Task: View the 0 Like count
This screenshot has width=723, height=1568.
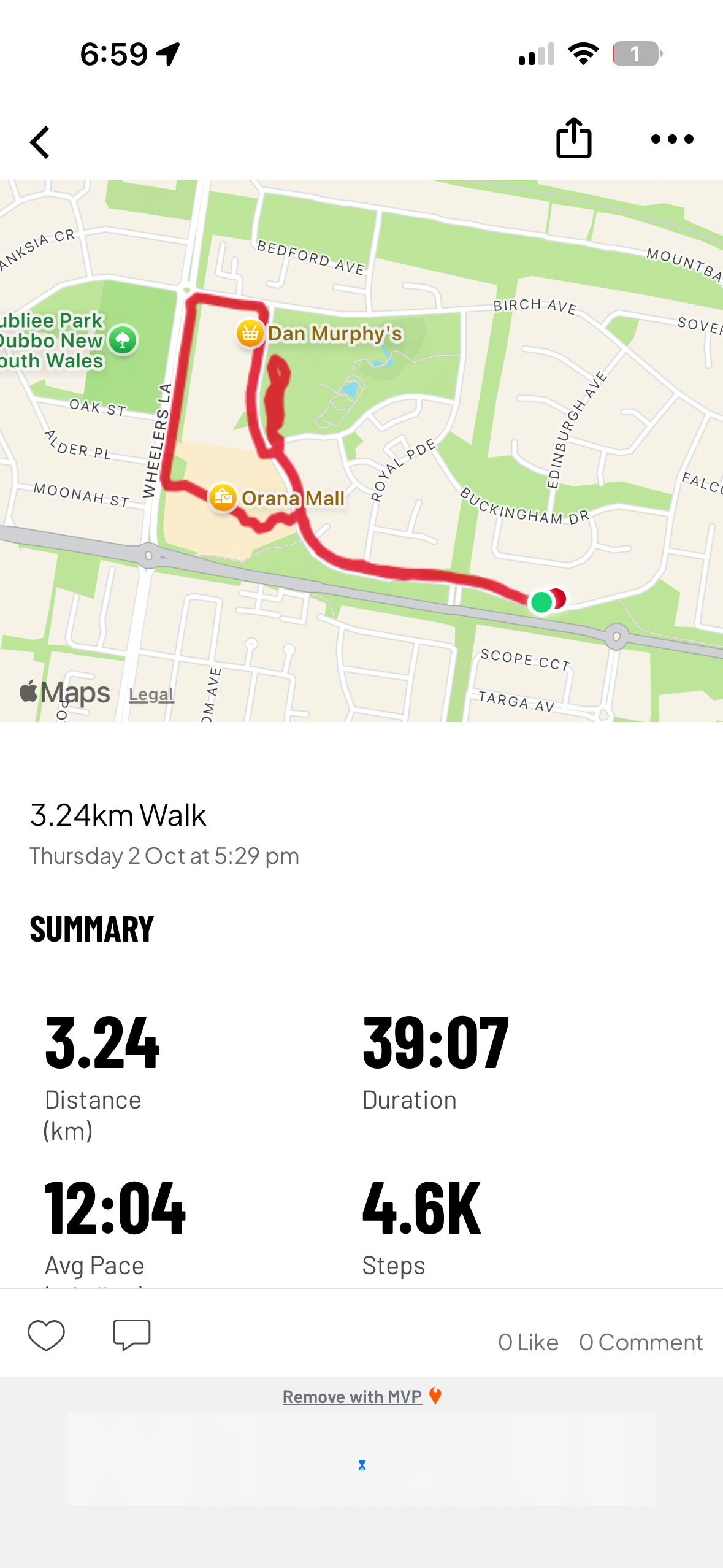Action: point(528,1342)
